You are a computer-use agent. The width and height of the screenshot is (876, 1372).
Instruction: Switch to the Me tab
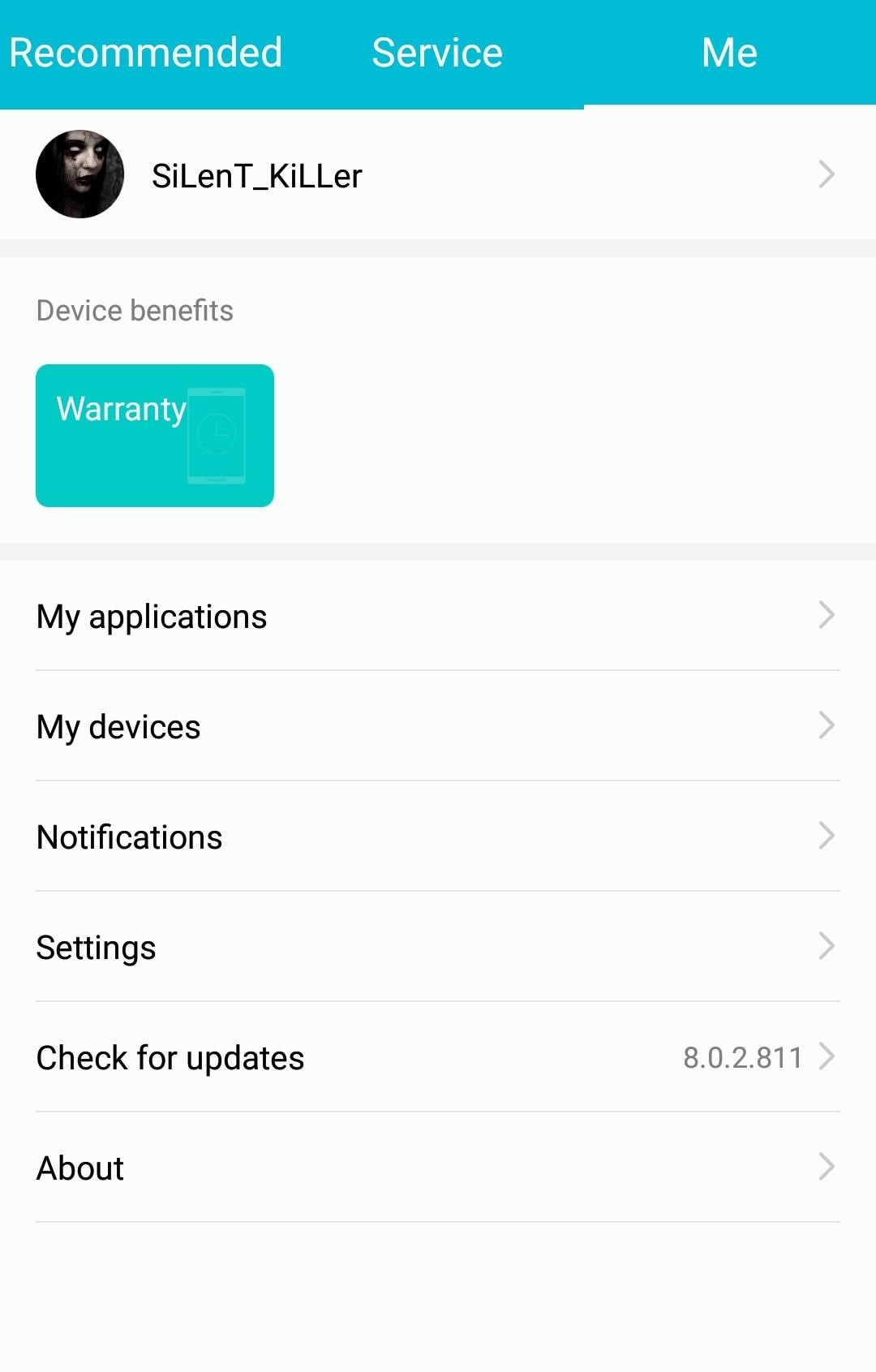(x=728, y=52)
